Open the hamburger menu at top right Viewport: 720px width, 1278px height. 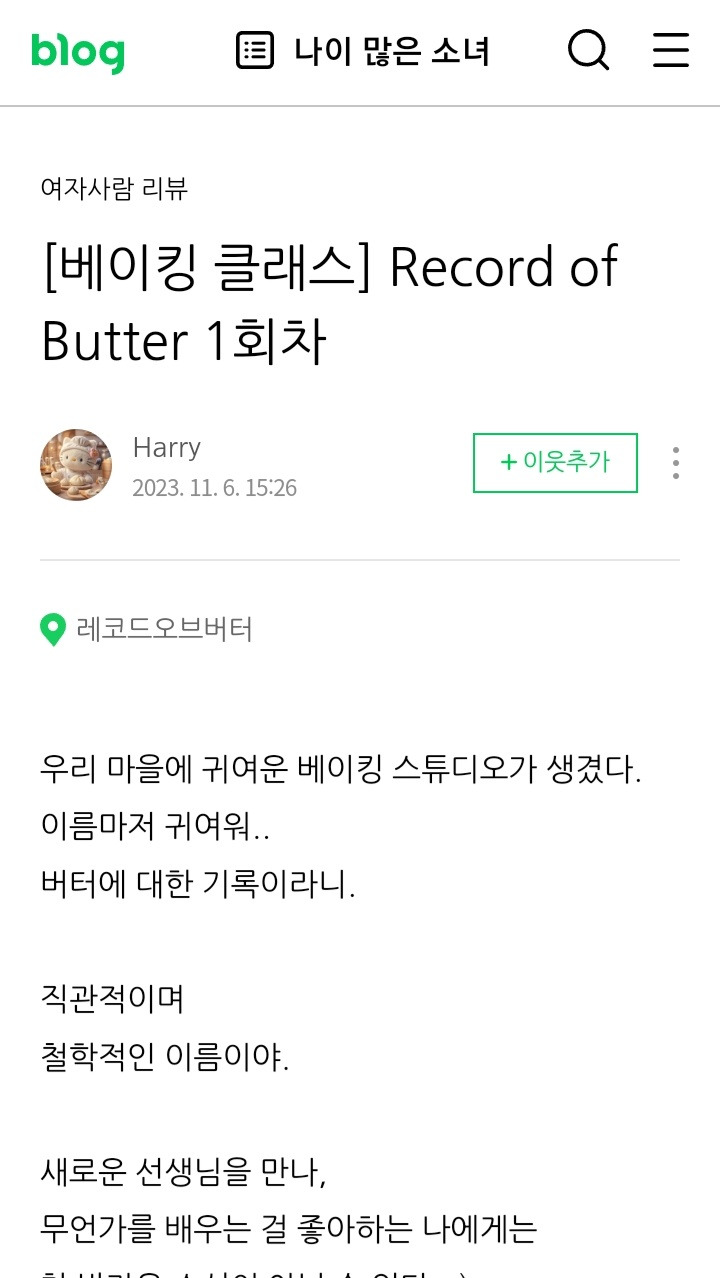tap(670, 52)
